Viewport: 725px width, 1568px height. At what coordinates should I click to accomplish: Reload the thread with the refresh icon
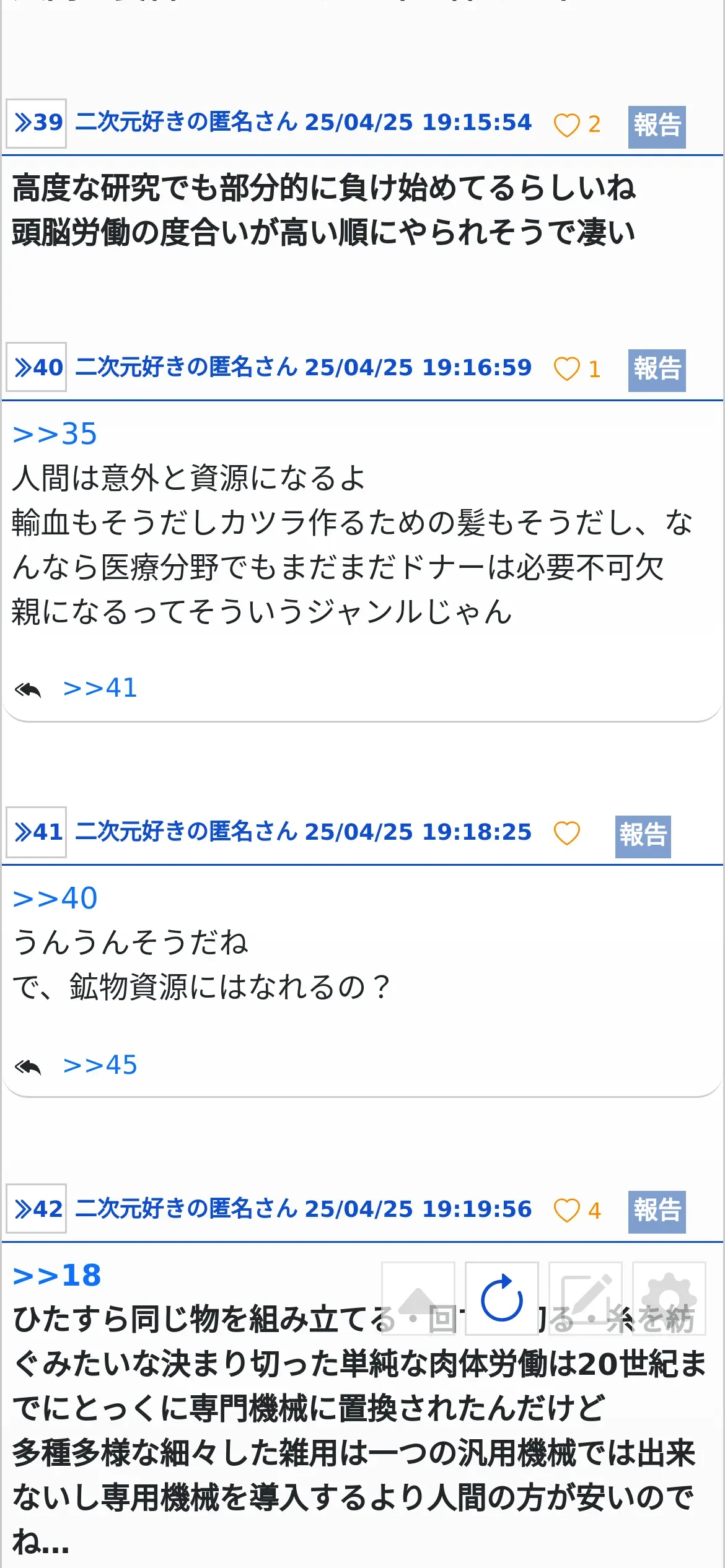click(501, 1298)
